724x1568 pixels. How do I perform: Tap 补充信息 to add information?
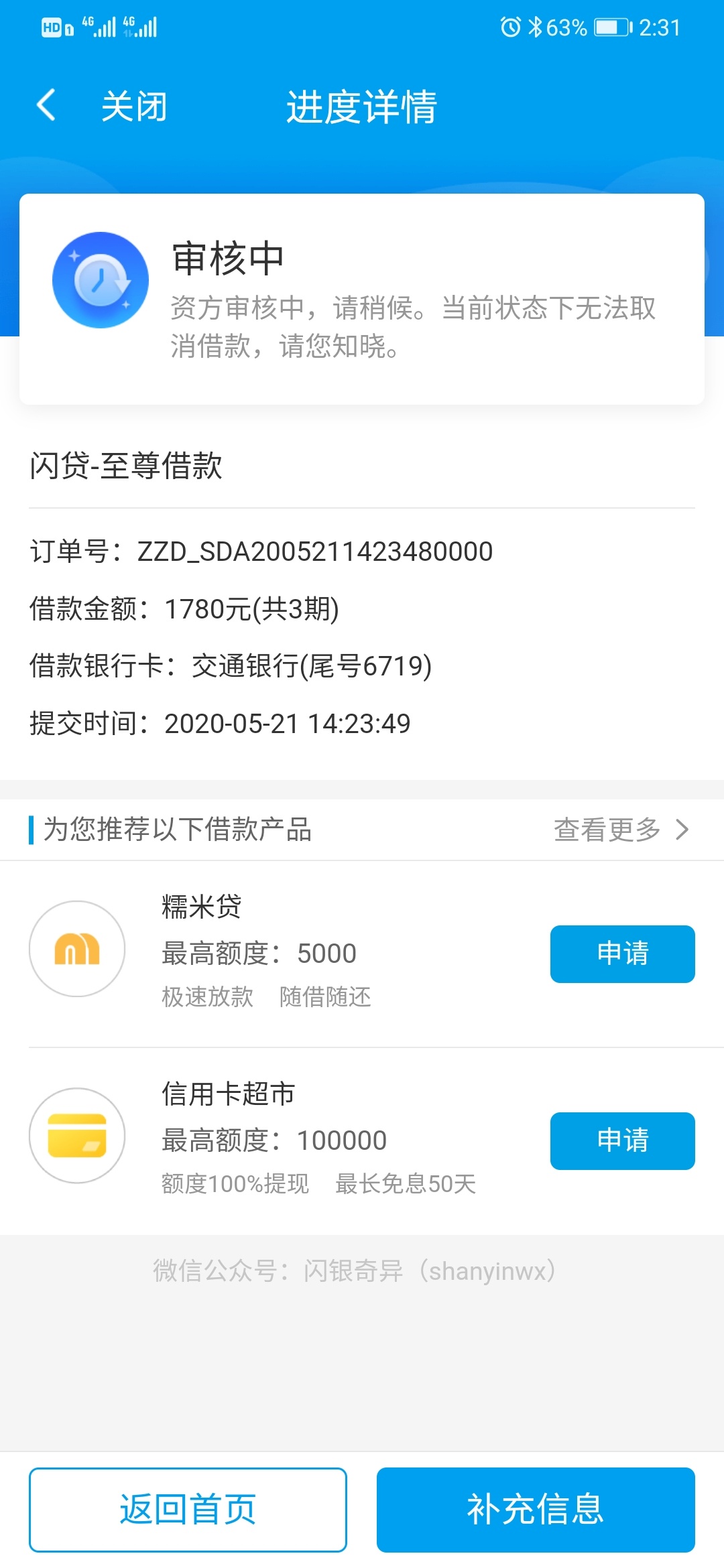point(536,1509)
